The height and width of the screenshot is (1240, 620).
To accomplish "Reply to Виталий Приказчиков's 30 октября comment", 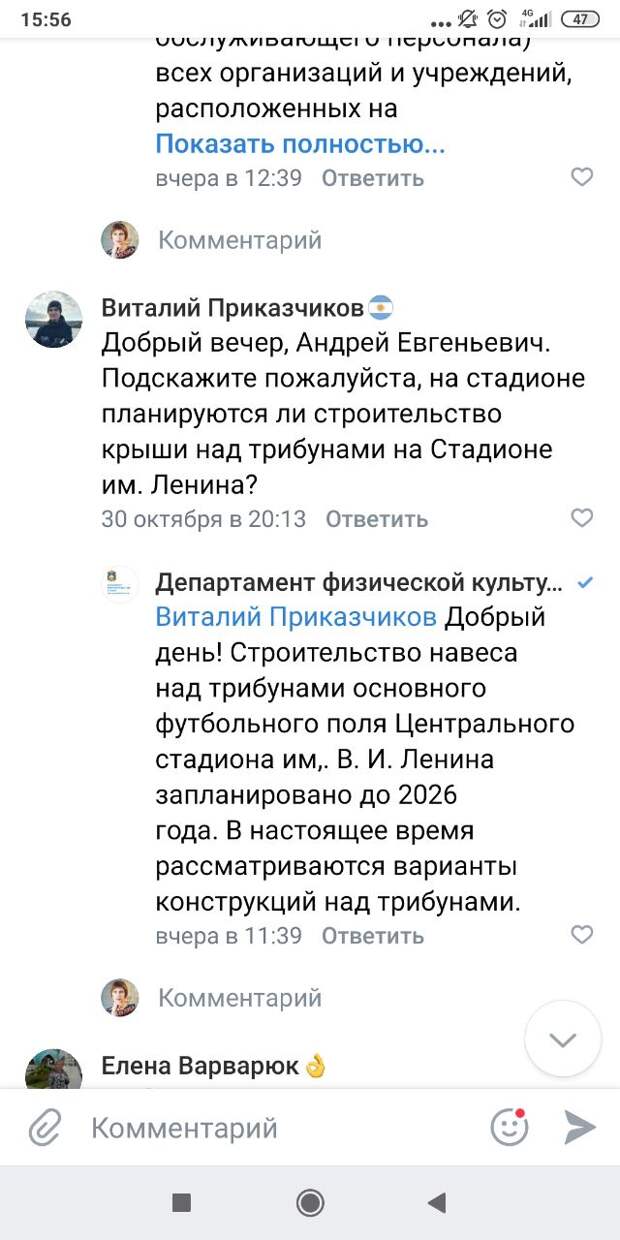I will pyautogui.click(x=376, y=520).
